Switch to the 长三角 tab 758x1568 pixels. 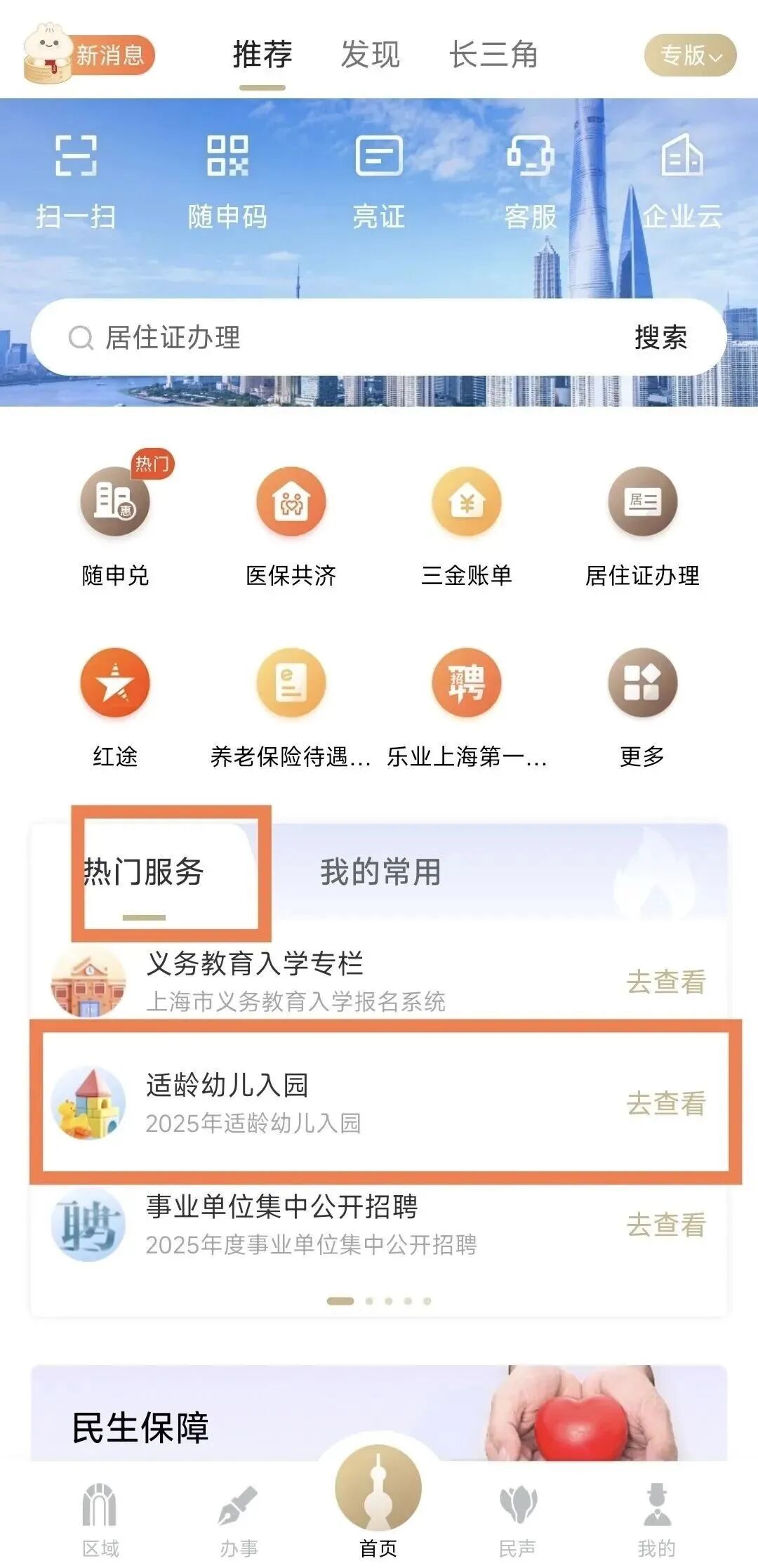[493, 55]
